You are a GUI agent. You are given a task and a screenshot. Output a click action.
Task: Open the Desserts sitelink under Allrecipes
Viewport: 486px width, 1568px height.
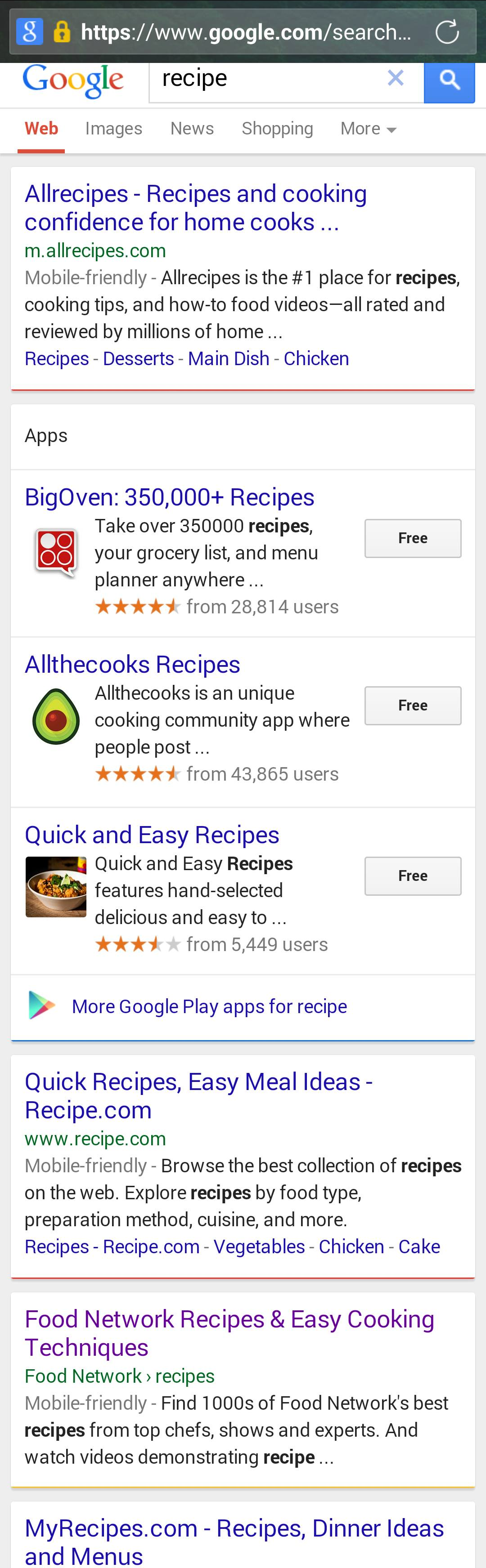138,358
